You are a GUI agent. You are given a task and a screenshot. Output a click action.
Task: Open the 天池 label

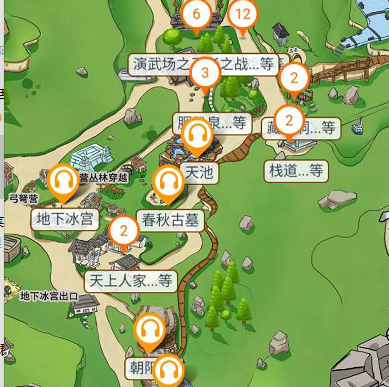pyautogui.click(x=199, y=173)
